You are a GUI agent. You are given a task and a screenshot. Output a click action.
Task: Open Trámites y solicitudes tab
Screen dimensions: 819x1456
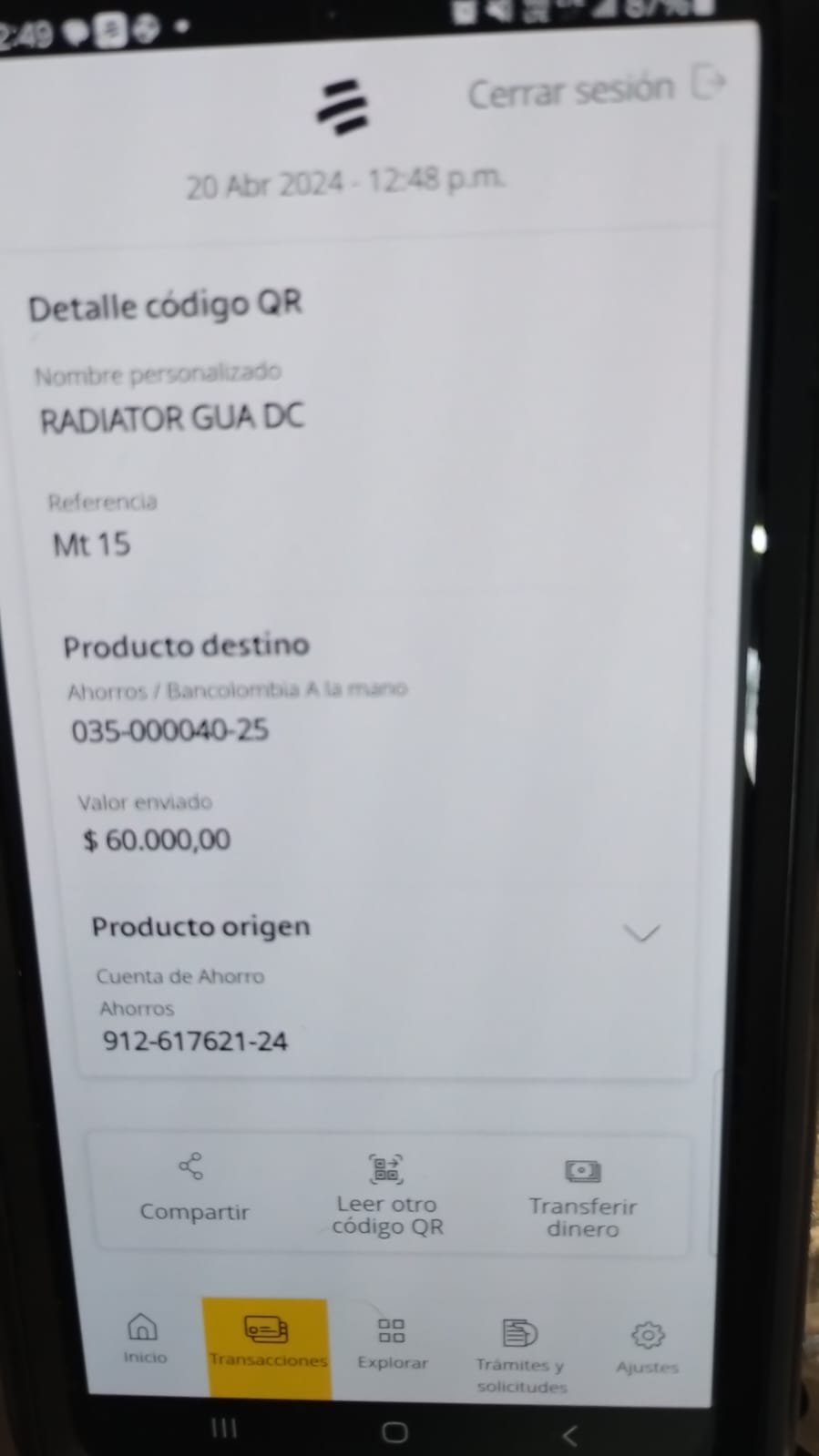coord(520,1352)
